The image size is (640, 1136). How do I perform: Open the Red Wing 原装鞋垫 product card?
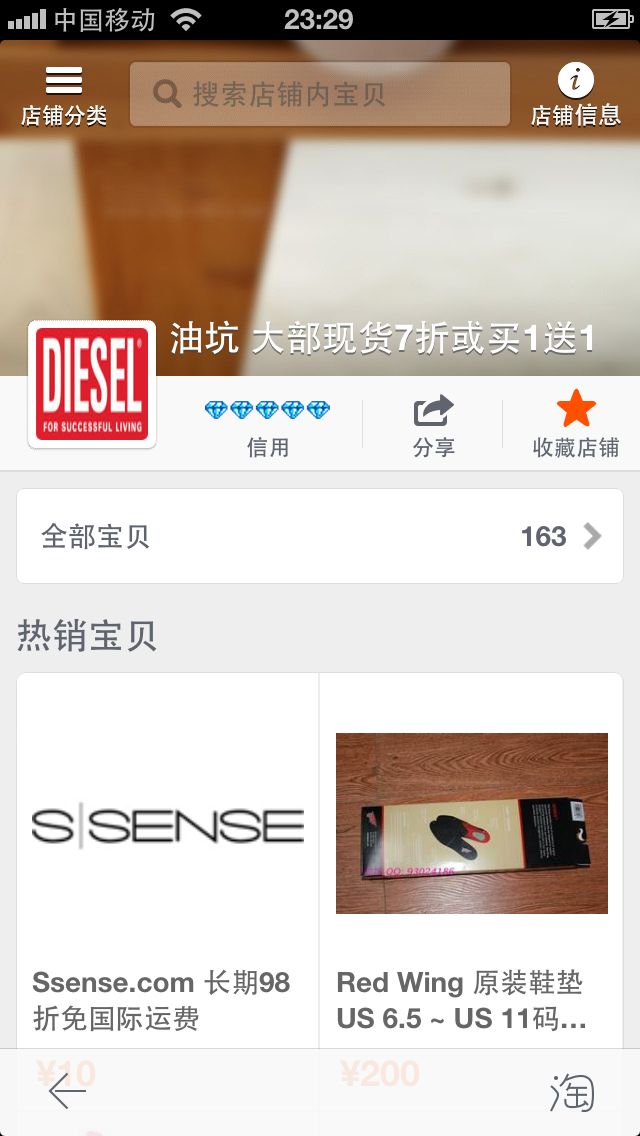[x=471, y=862]
